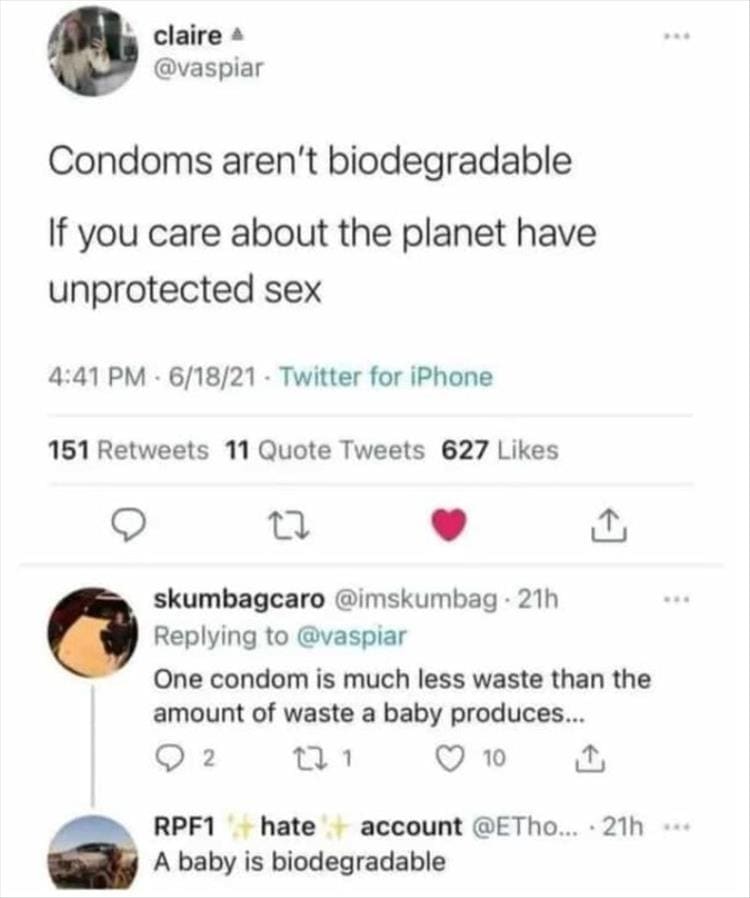Image resolution: width=750 pixels, height=898 pixels.
Task: View the 11 Quote Tweets
Action: [325, 451]
